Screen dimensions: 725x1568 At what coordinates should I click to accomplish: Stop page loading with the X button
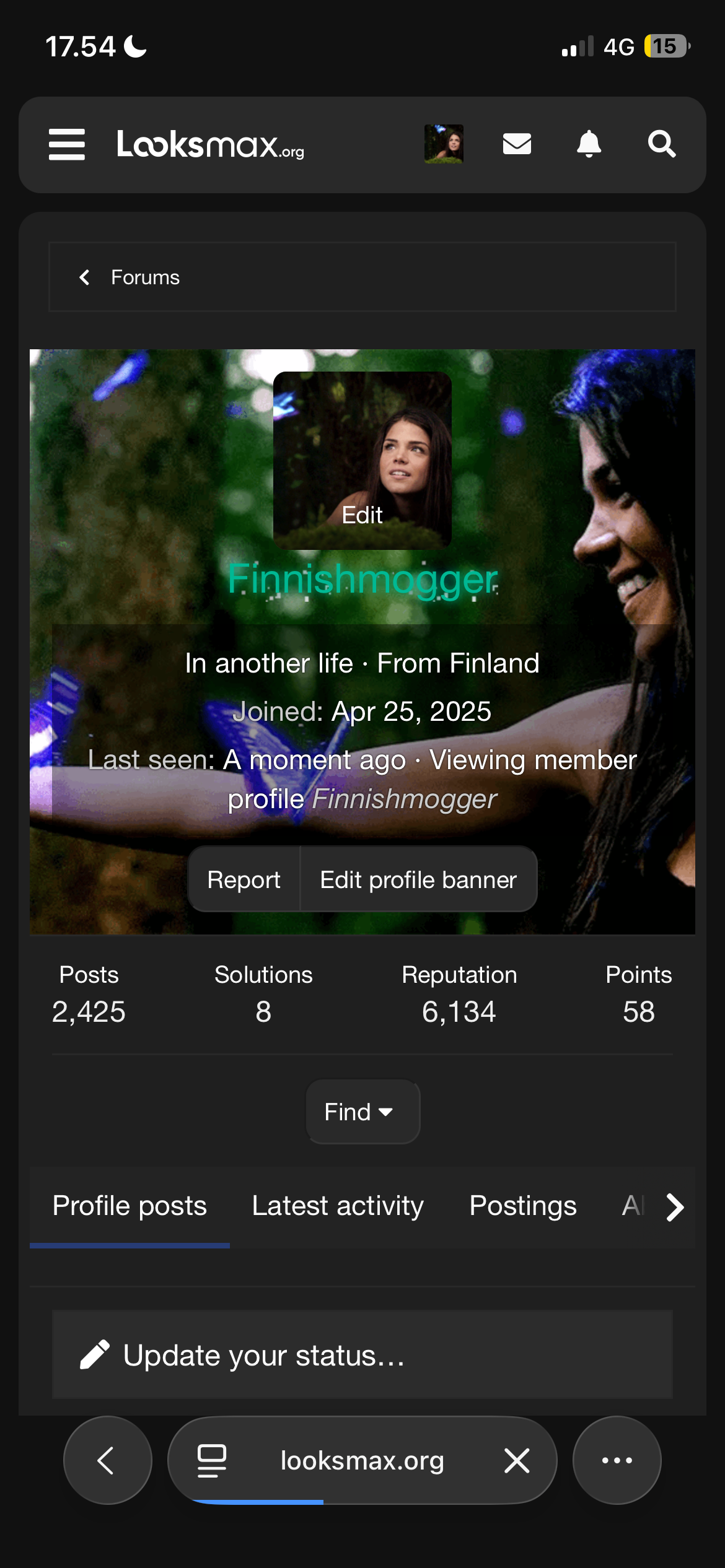tap(517, 1460)
